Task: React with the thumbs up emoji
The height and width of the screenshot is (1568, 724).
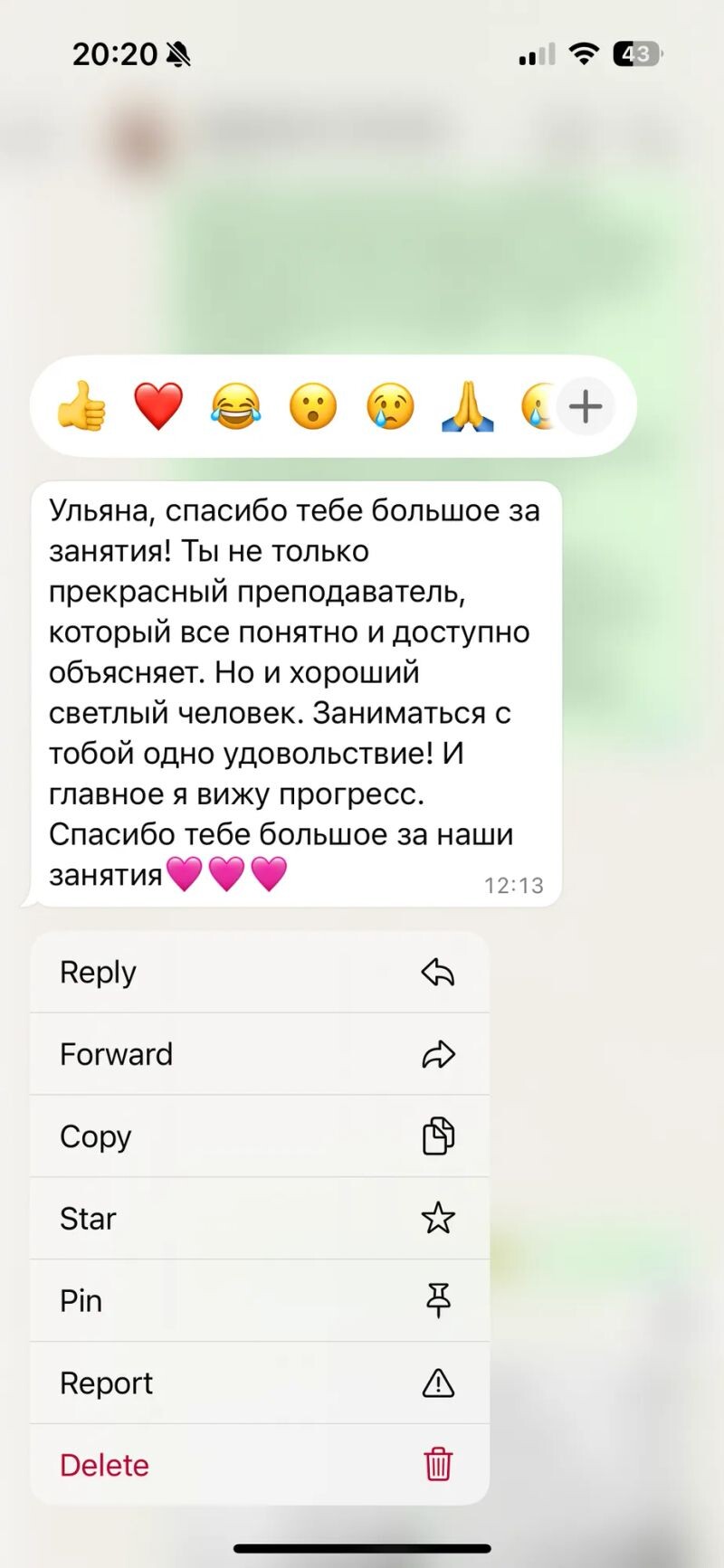Action: (x=81, y=405)
